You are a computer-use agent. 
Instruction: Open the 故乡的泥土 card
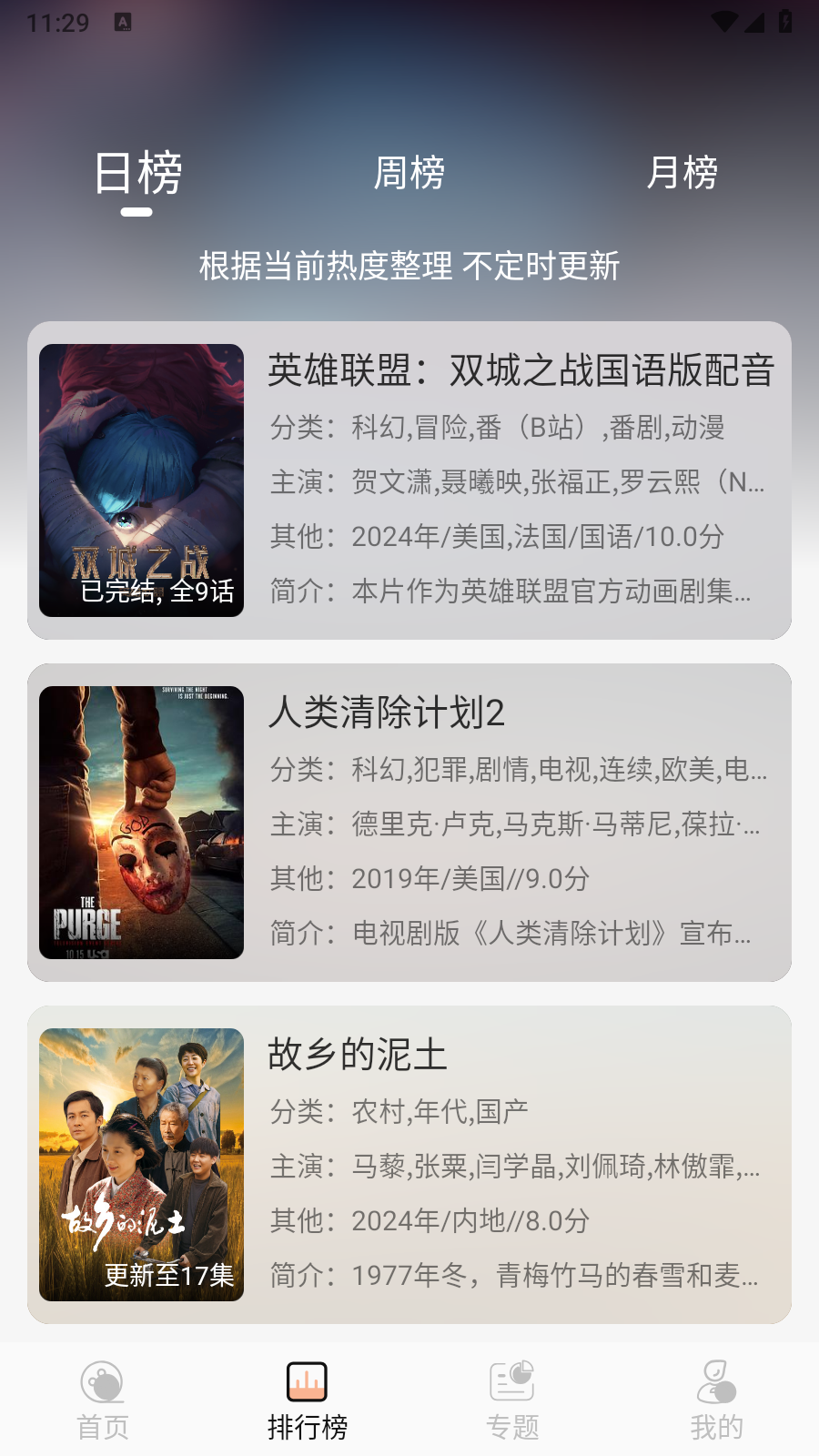coord(409,1165)
